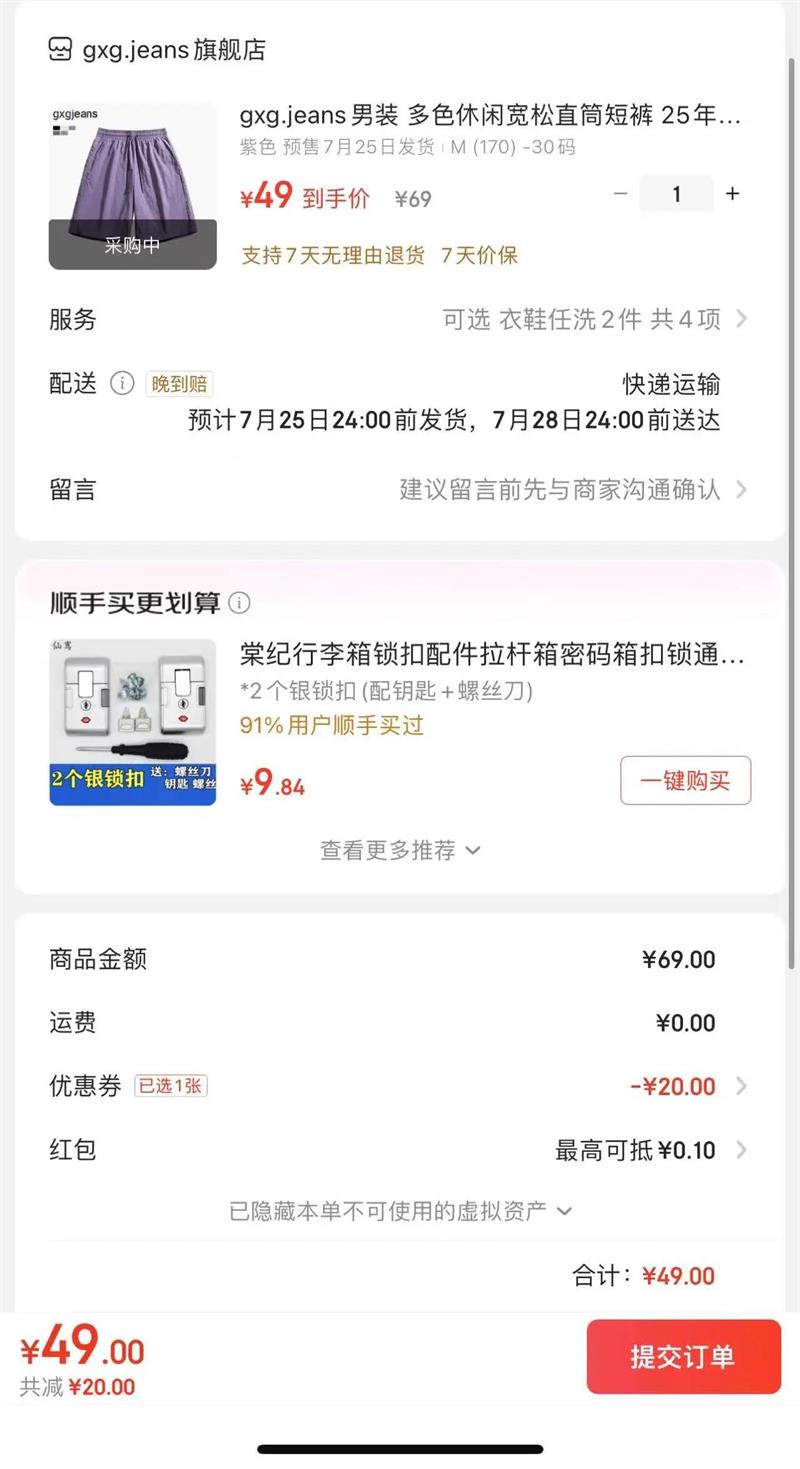Increase the shorts quantity with plus
The image size is (800, 1469).
tap(732, 194)
